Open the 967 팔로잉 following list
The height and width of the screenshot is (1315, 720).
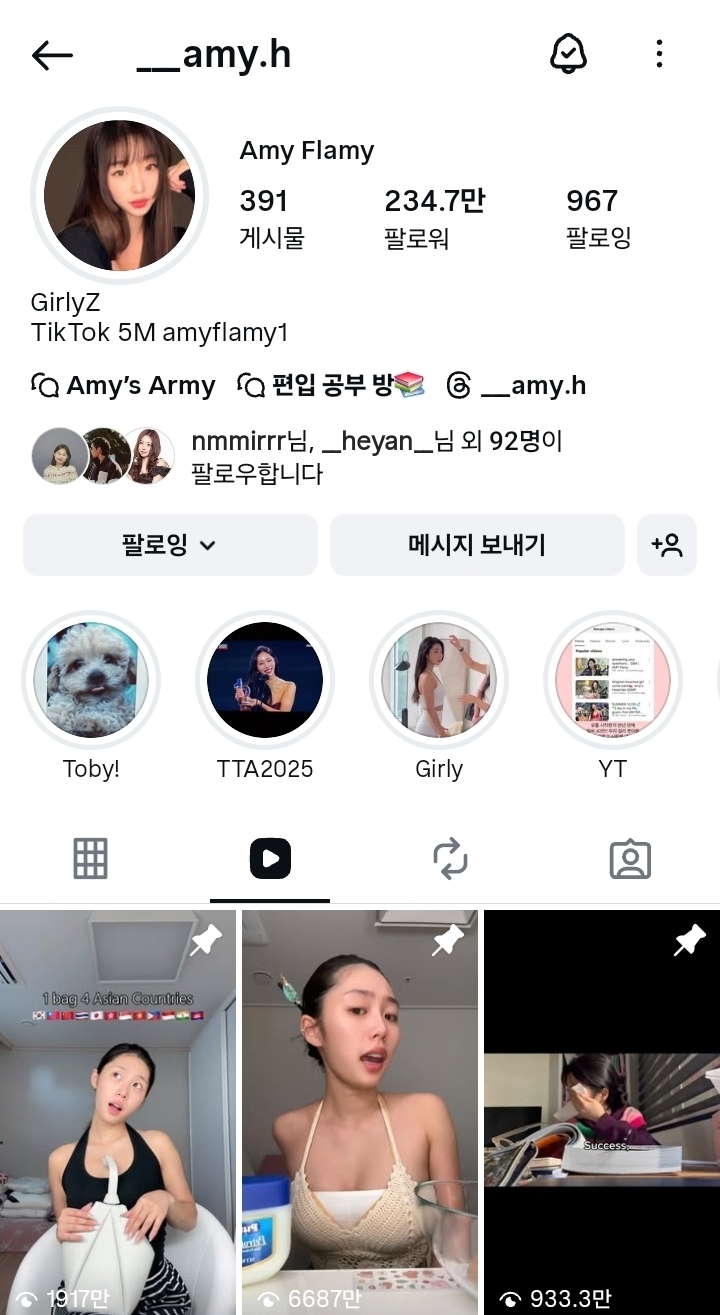(598, 218)
